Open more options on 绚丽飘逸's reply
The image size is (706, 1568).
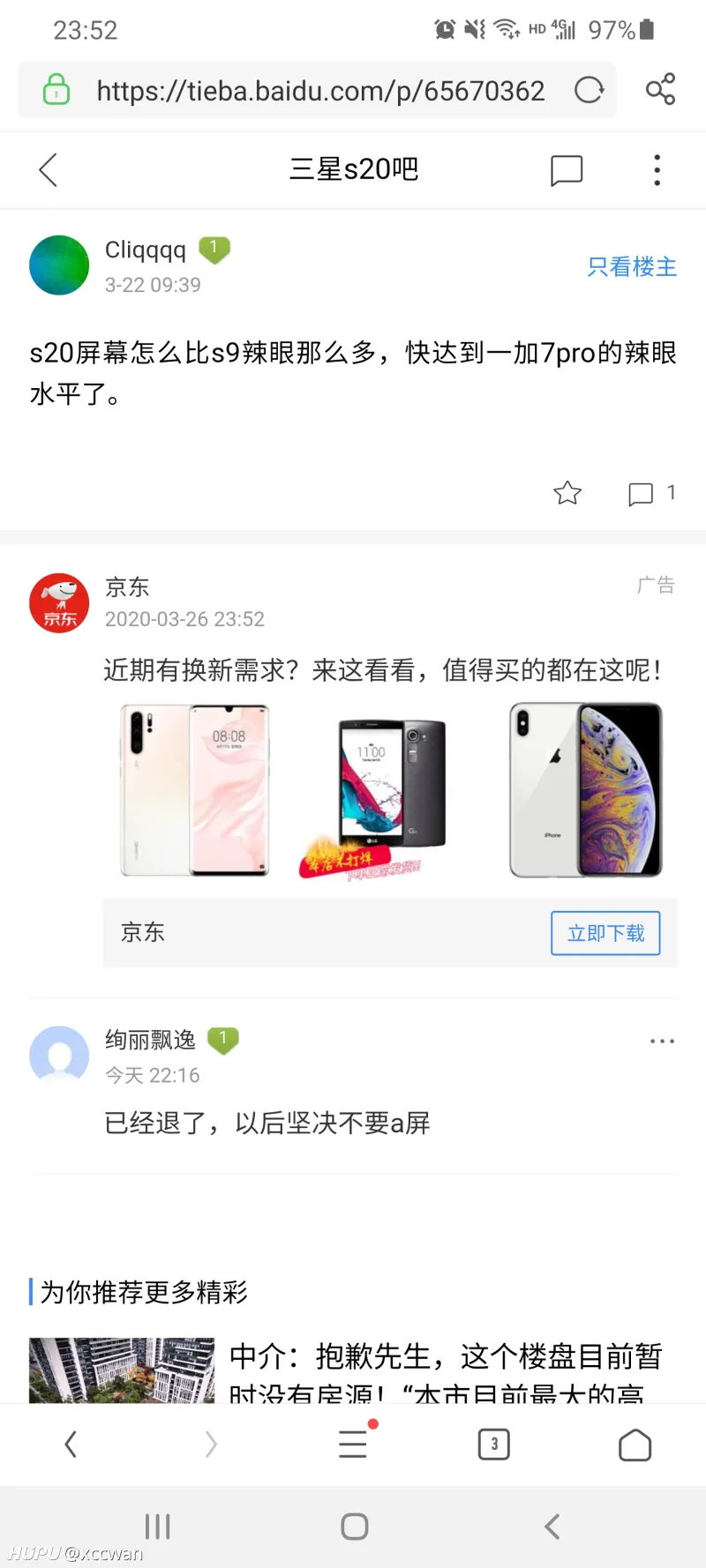[x=662, y=1042]
